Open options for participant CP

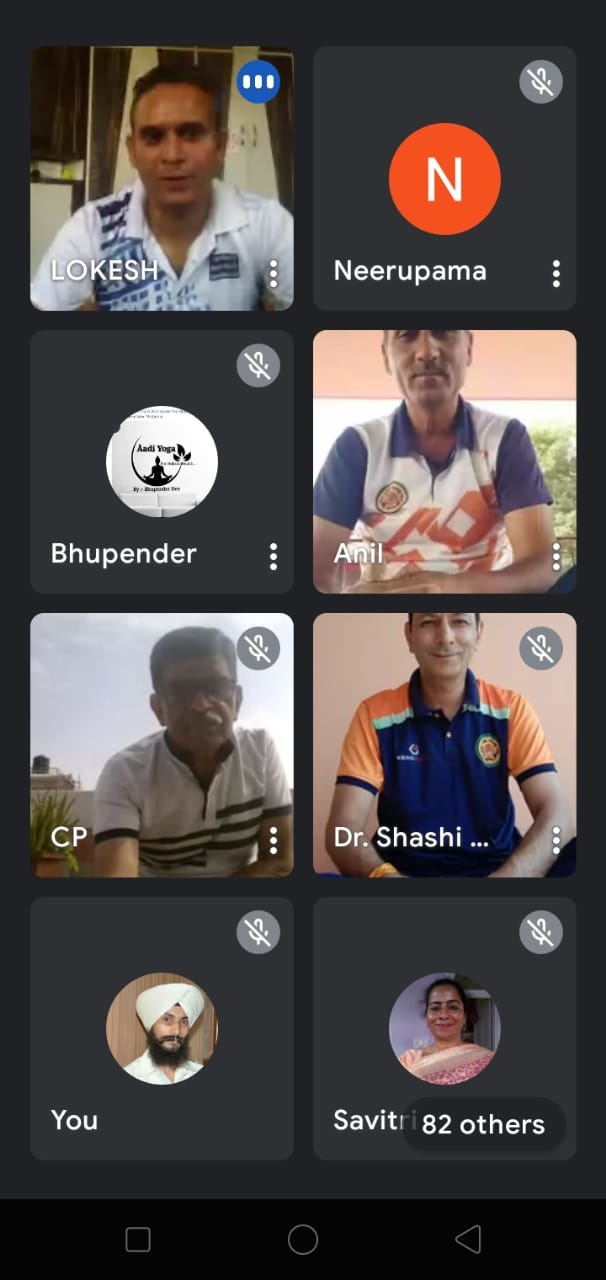(273, 839)
